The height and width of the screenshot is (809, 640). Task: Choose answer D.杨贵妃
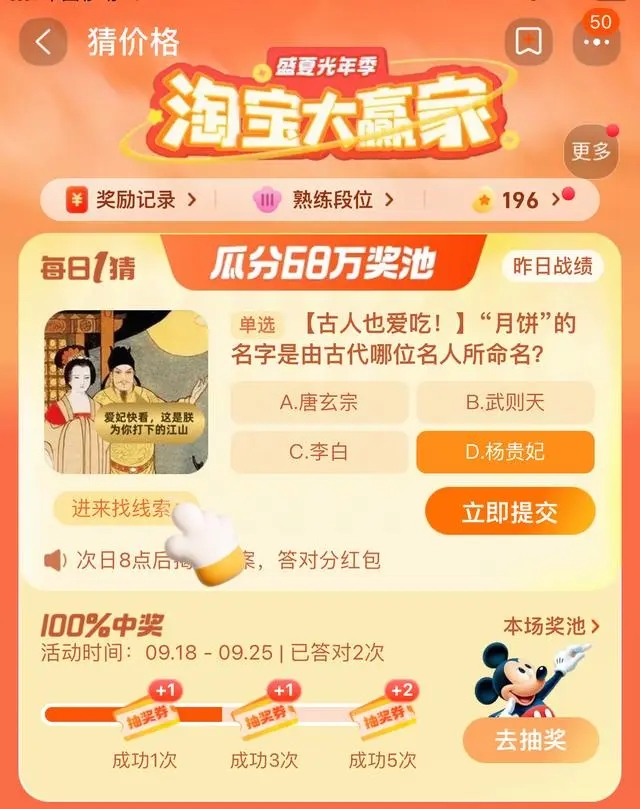505,452
